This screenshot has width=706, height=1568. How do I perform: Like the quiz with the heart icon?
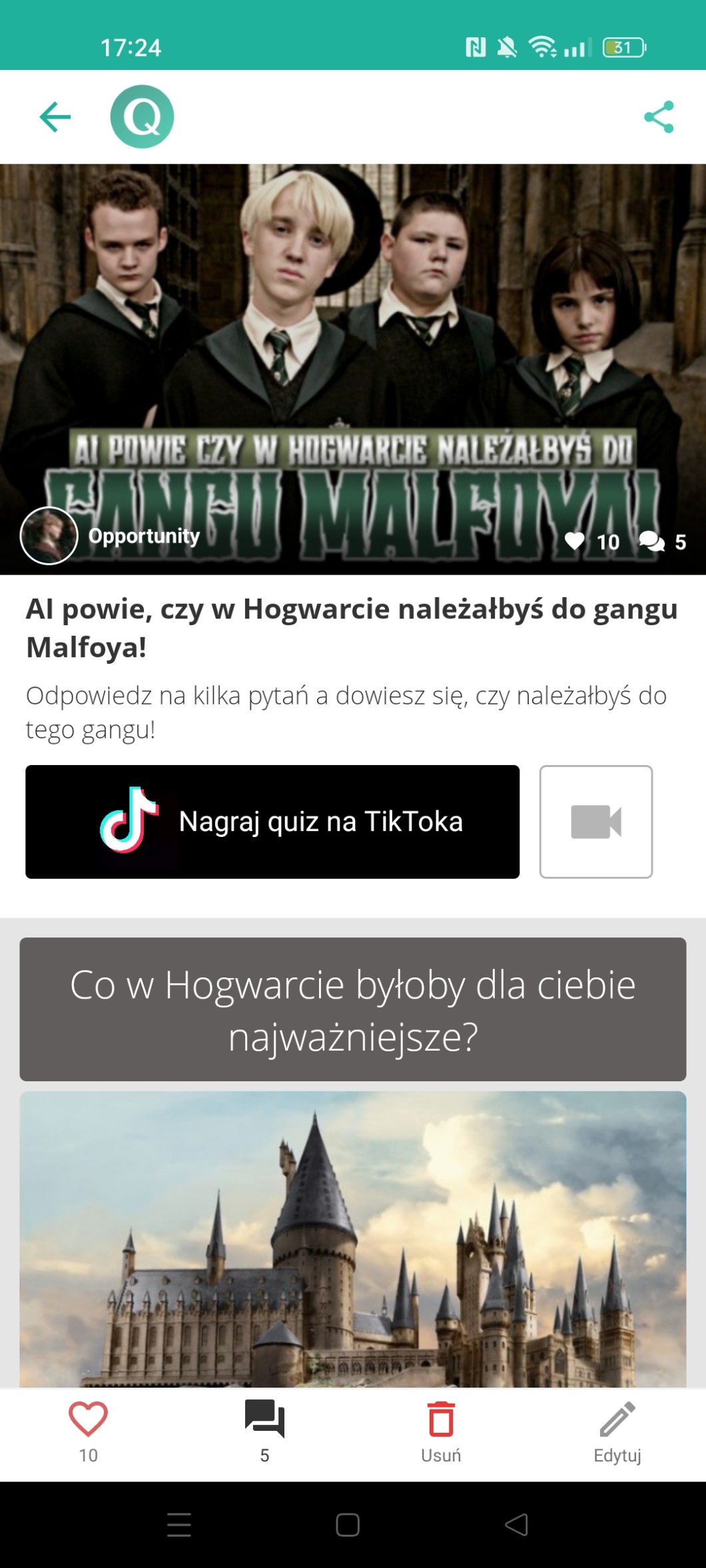pyautogui.click(x=88, y=1430)
